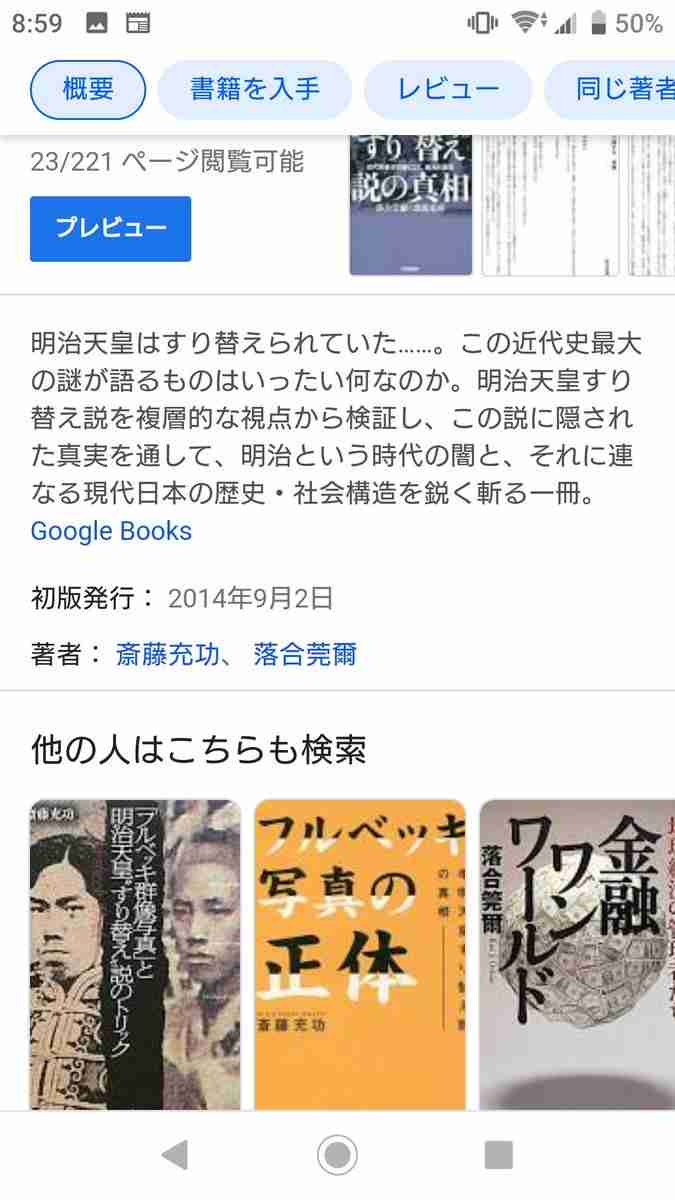Open the フルベッキ群像写真 book card
The image size is (675, 1200).
click(x=135, y=955)
